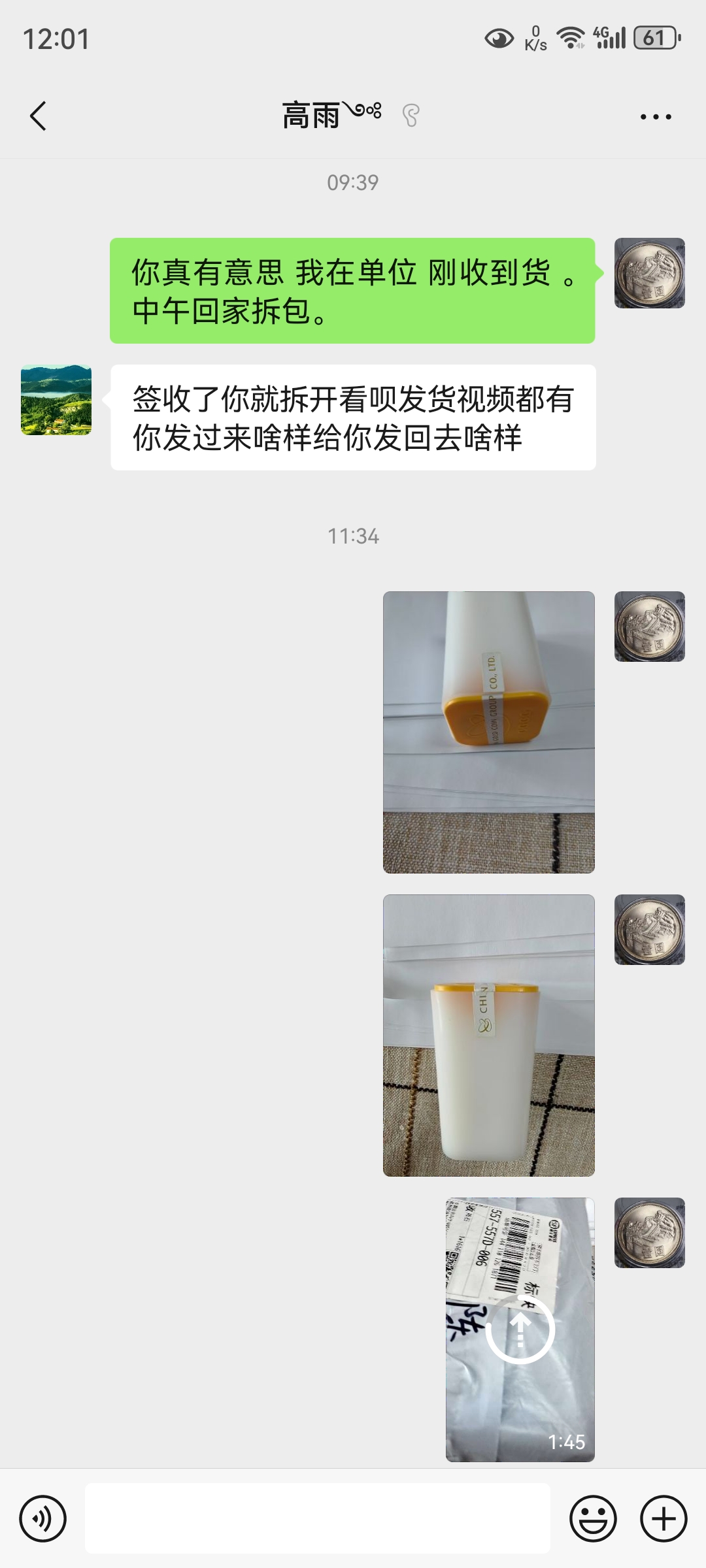Viewport: 706px width, 1568px height.
Task: Go back to the chat list
Action: click(x=39, y=116)
